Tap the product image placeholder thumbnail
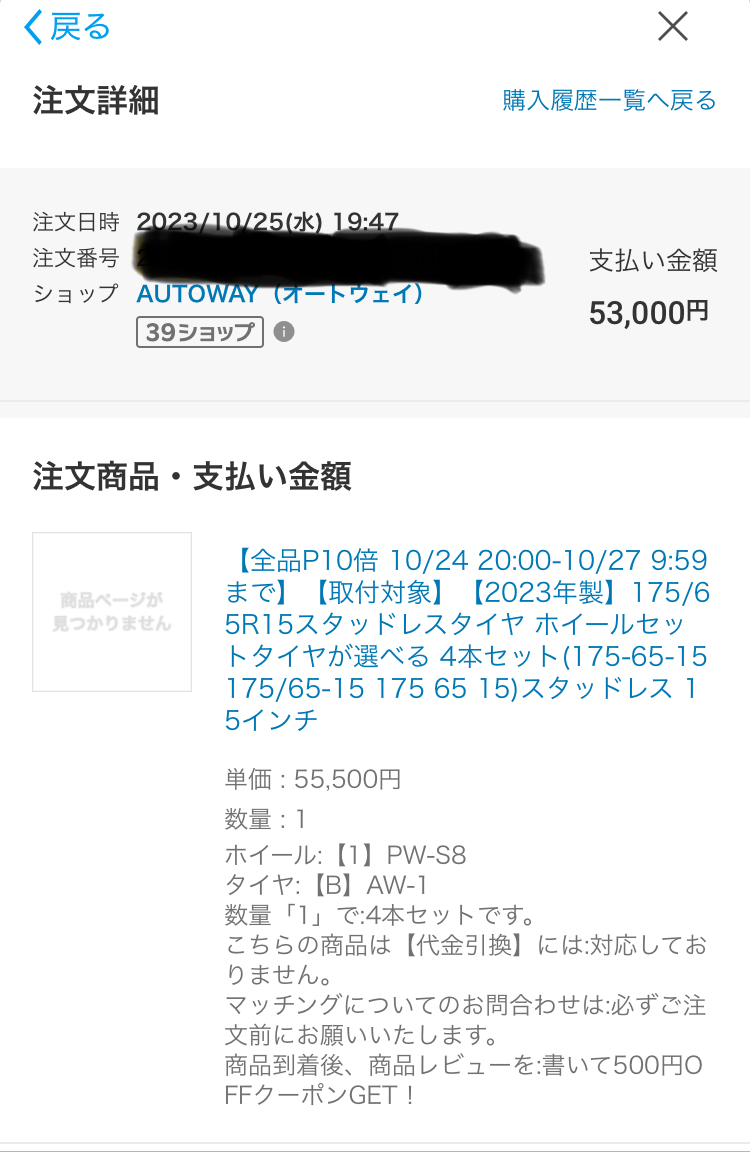The height and width of the screenshot is (1152, 750). click(x=112, y=612)
